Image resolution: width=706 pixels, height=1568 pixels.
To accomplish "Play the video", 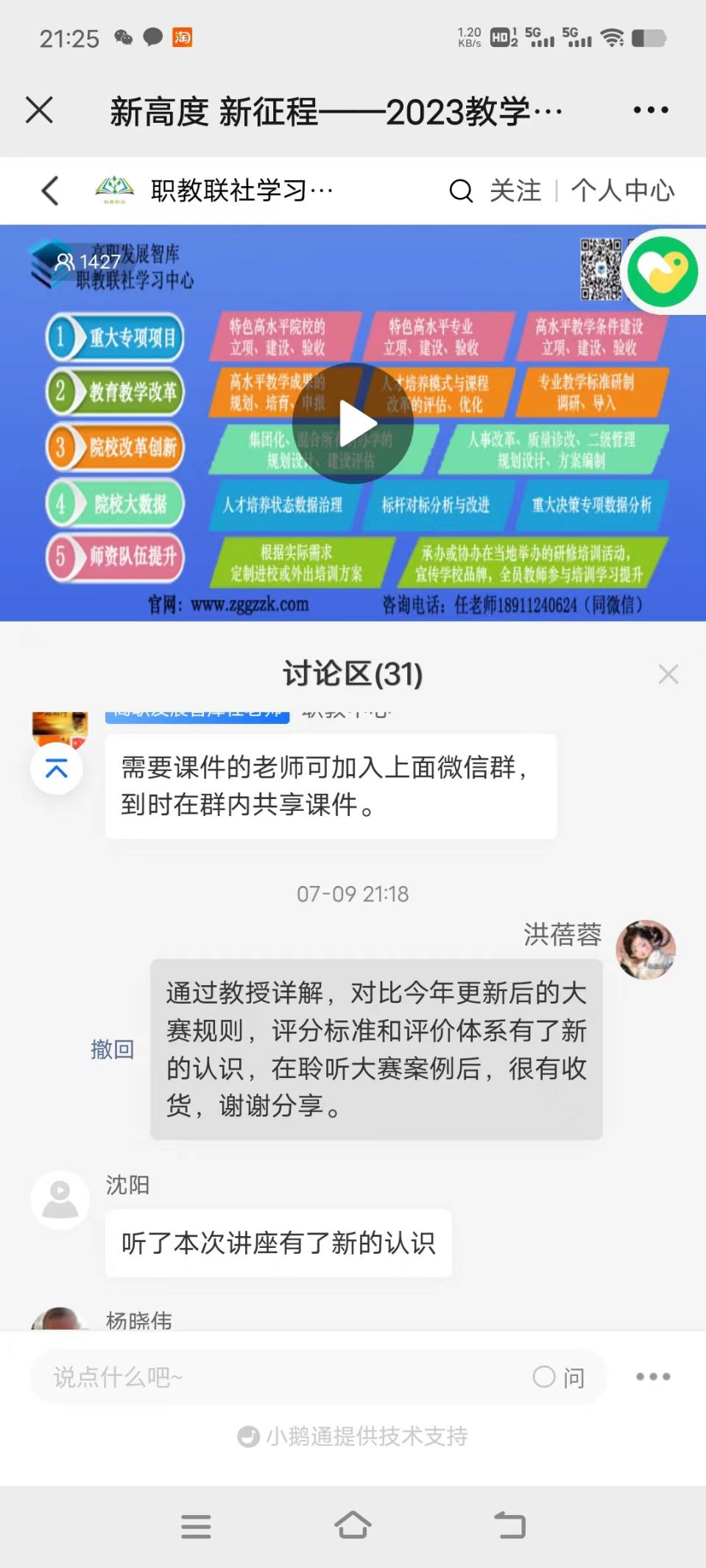I will (x=353, y=423).
